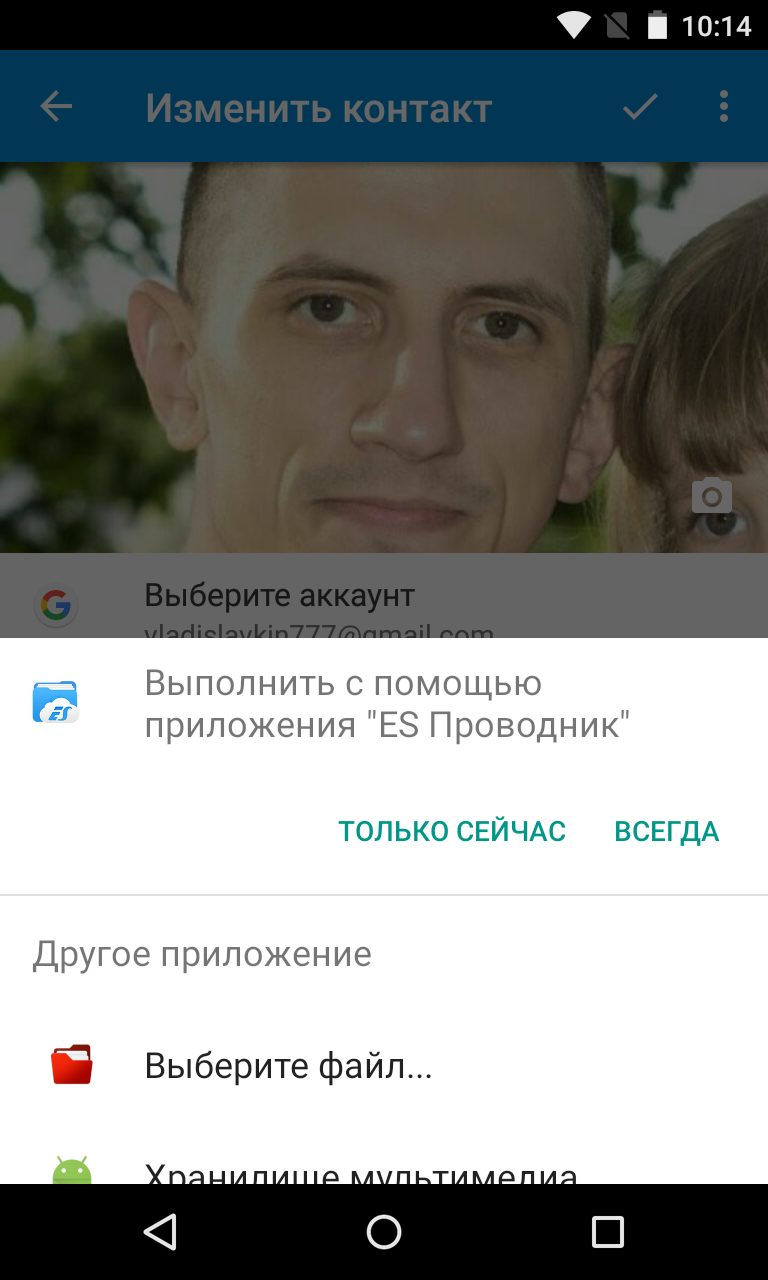Pick Хранилище мультимедиа from other apps
The image size is (768, 1280).
point(360,1172)
